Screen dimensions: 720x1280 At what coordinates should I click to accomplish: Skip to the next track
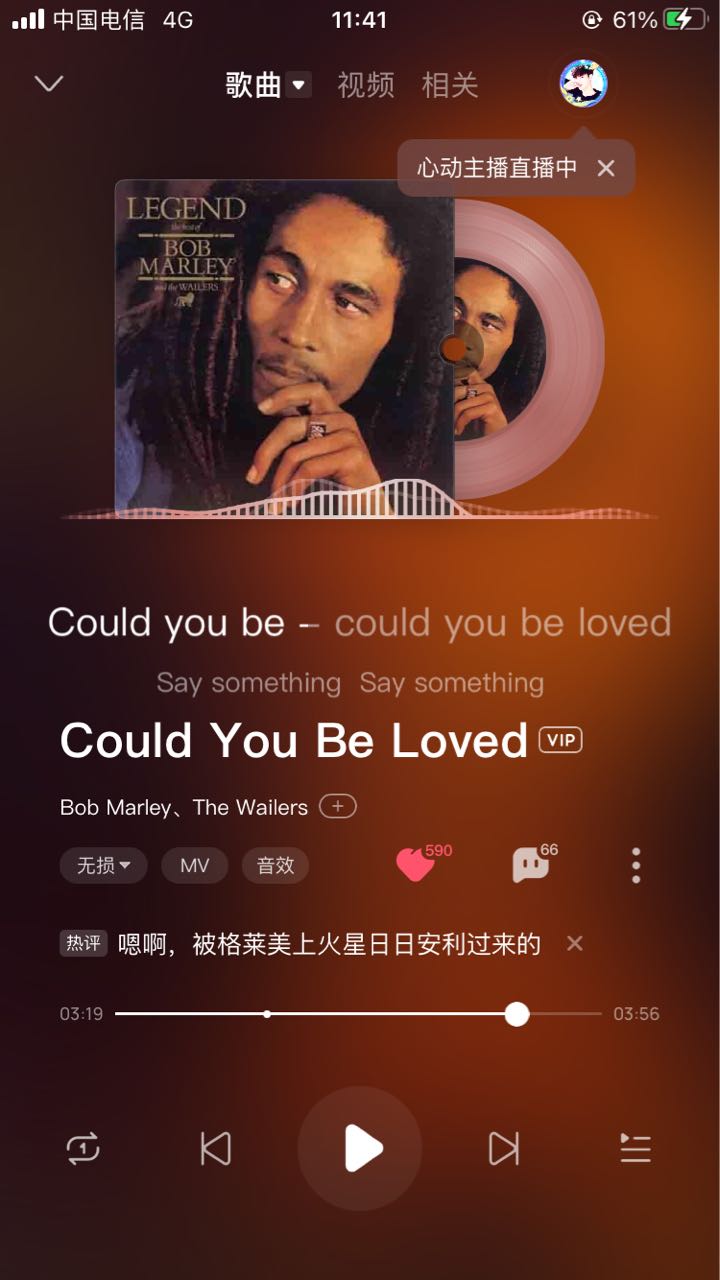[503, 1148]
